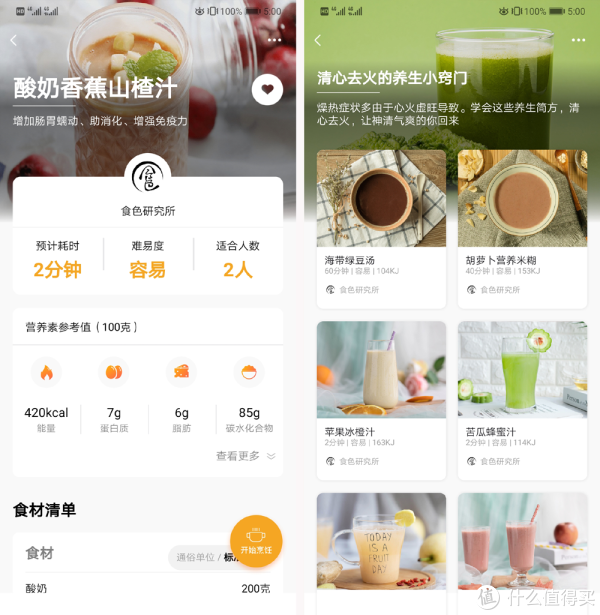View the 苹果冰橙汁 recipe card

pyautogui.click(x=381, y=398)
